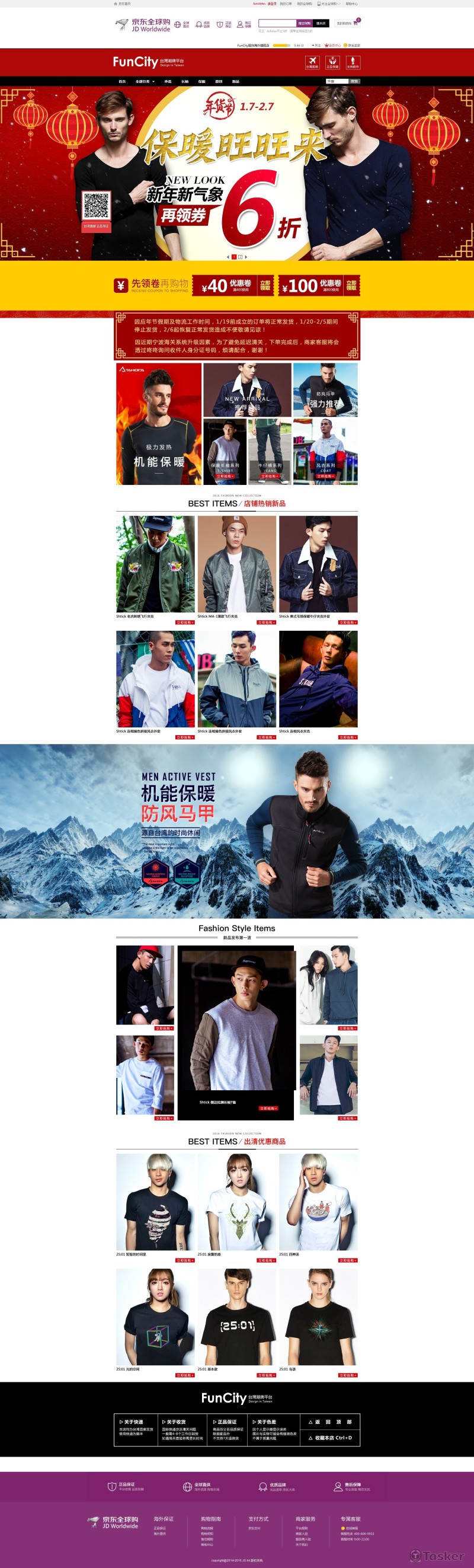Open the 机能保暖 thermal wear promo tile
This screenshot has width=474, height=1568.
point(158,424)
